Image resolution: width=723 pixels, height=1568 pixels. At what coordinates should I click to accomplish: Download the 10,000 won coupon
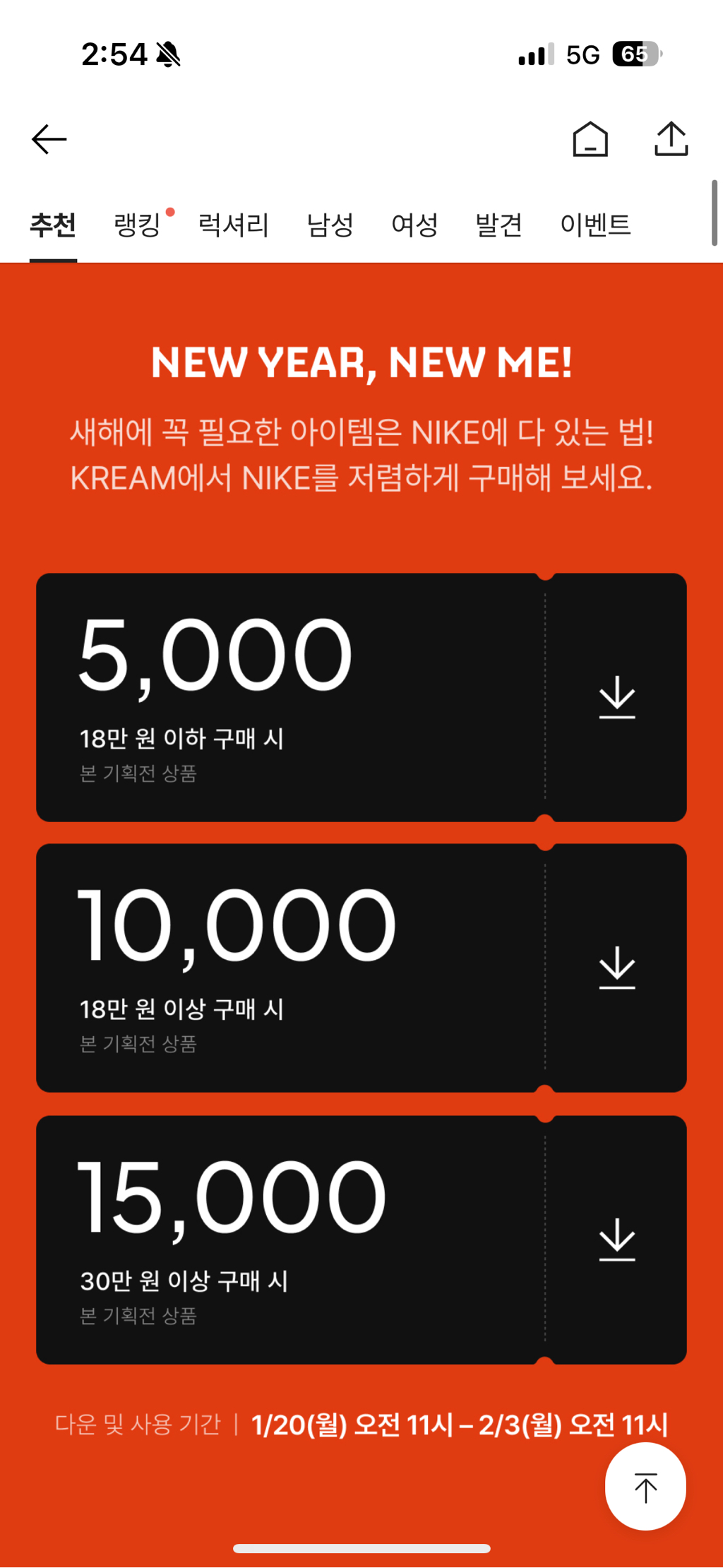tap(617, 968)
